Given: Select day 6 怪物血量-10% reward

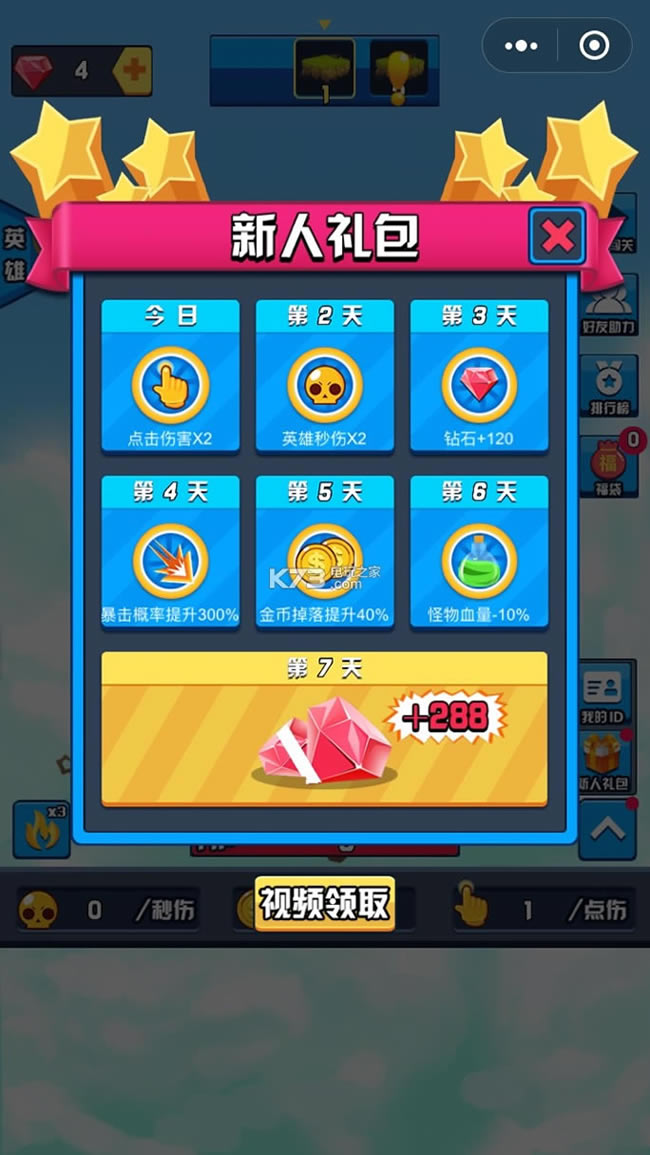Looking at the screenshot, I should click(x=479, y=553).
